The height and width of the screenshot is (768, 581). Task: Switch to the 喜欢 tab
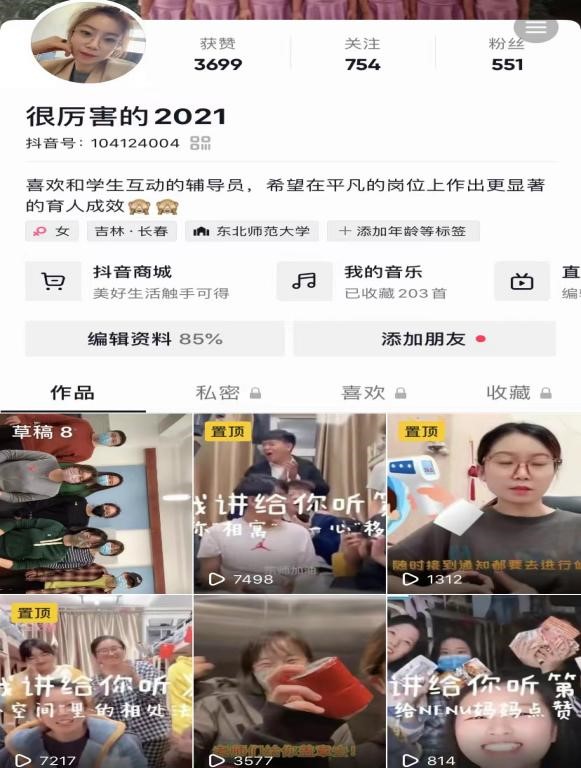373,393
